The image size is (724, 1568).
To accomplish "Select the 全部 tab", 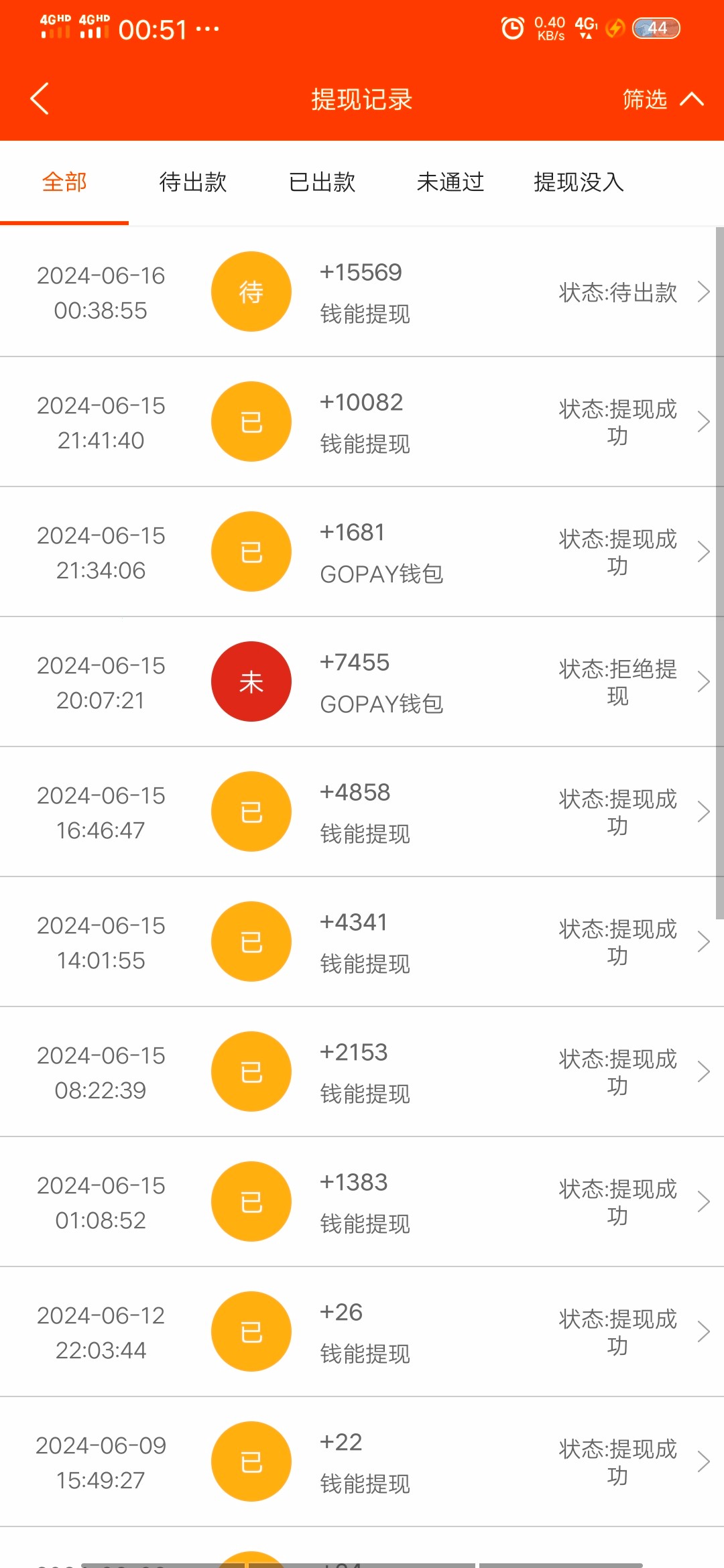I will click(64, 182).
